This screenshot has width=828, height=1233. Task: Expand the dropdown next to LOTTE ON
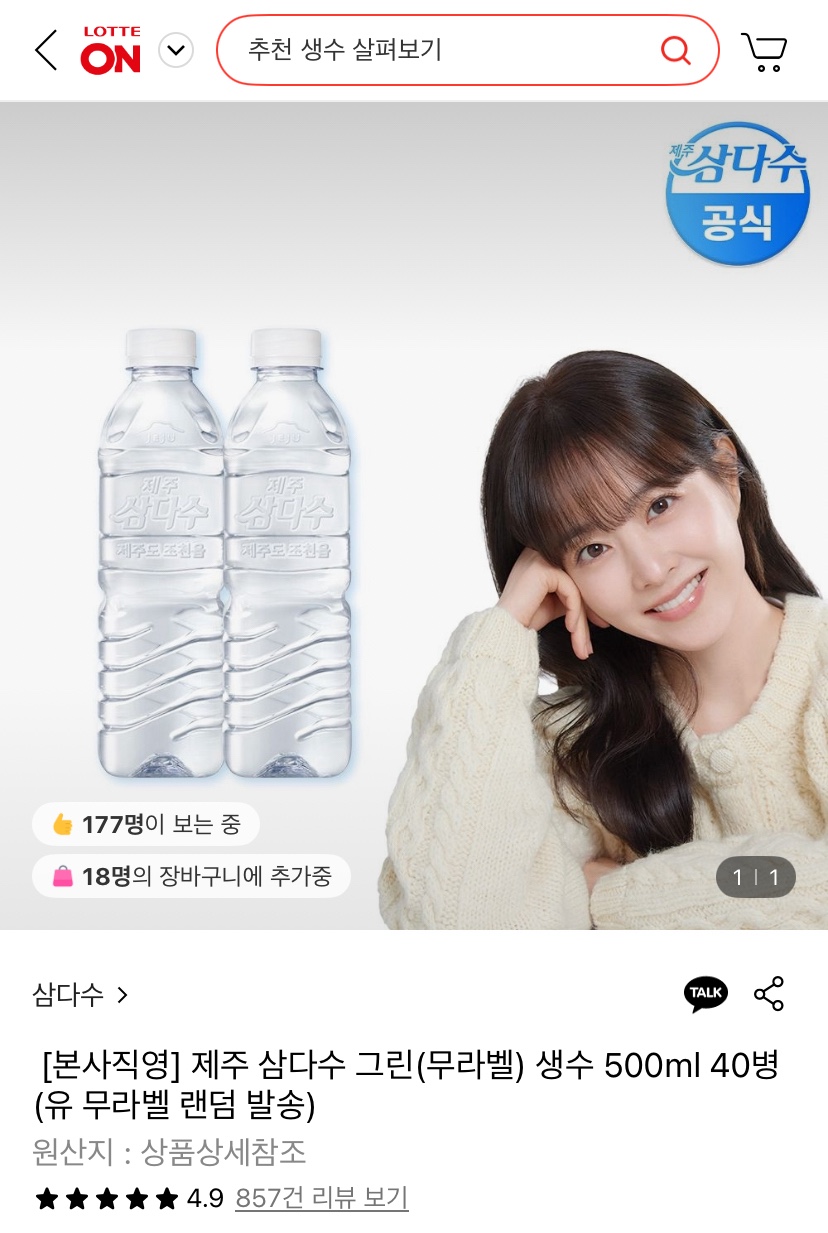pyautogui.click(x=176, y=50)
